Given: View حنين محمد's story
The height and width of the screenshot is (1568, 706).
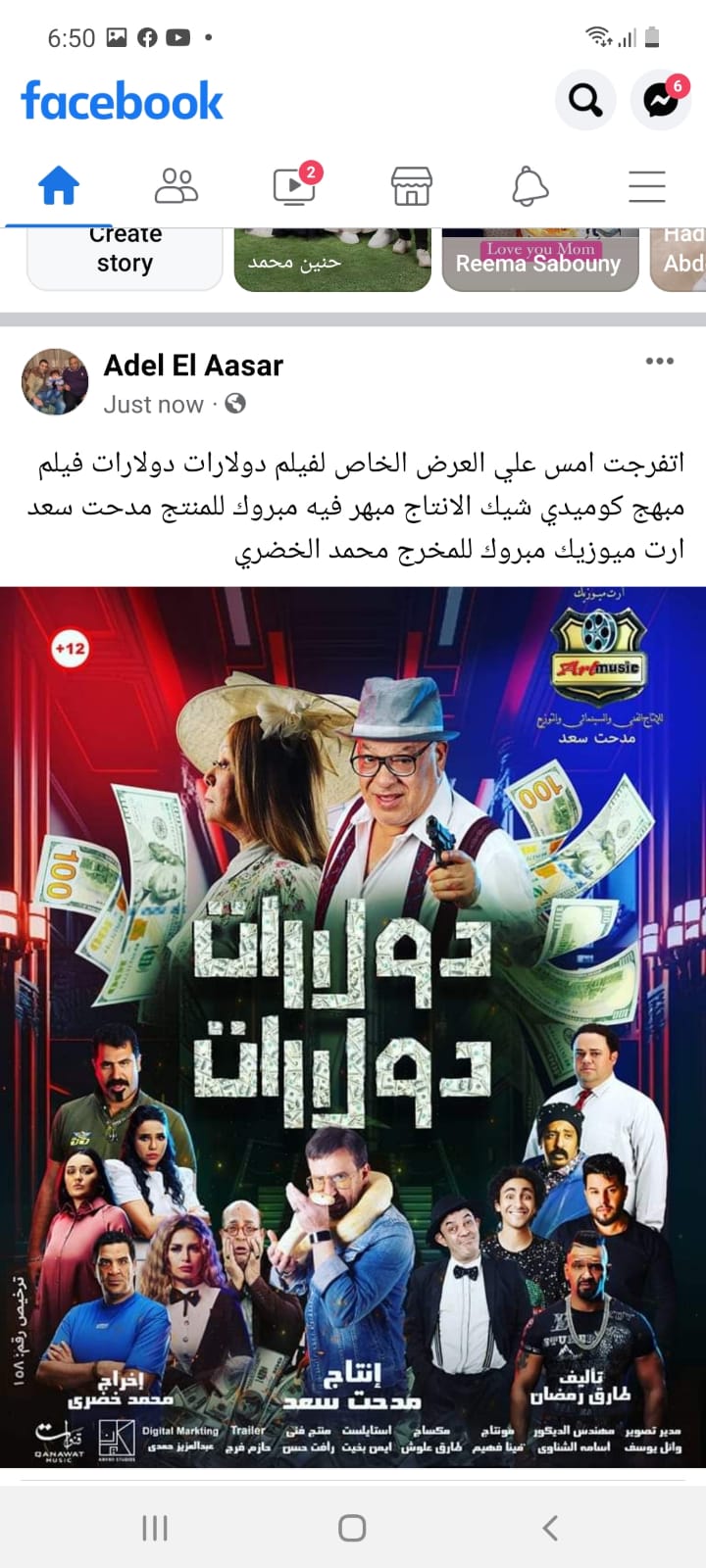Looking at the screenshot, I should point(332,259).
